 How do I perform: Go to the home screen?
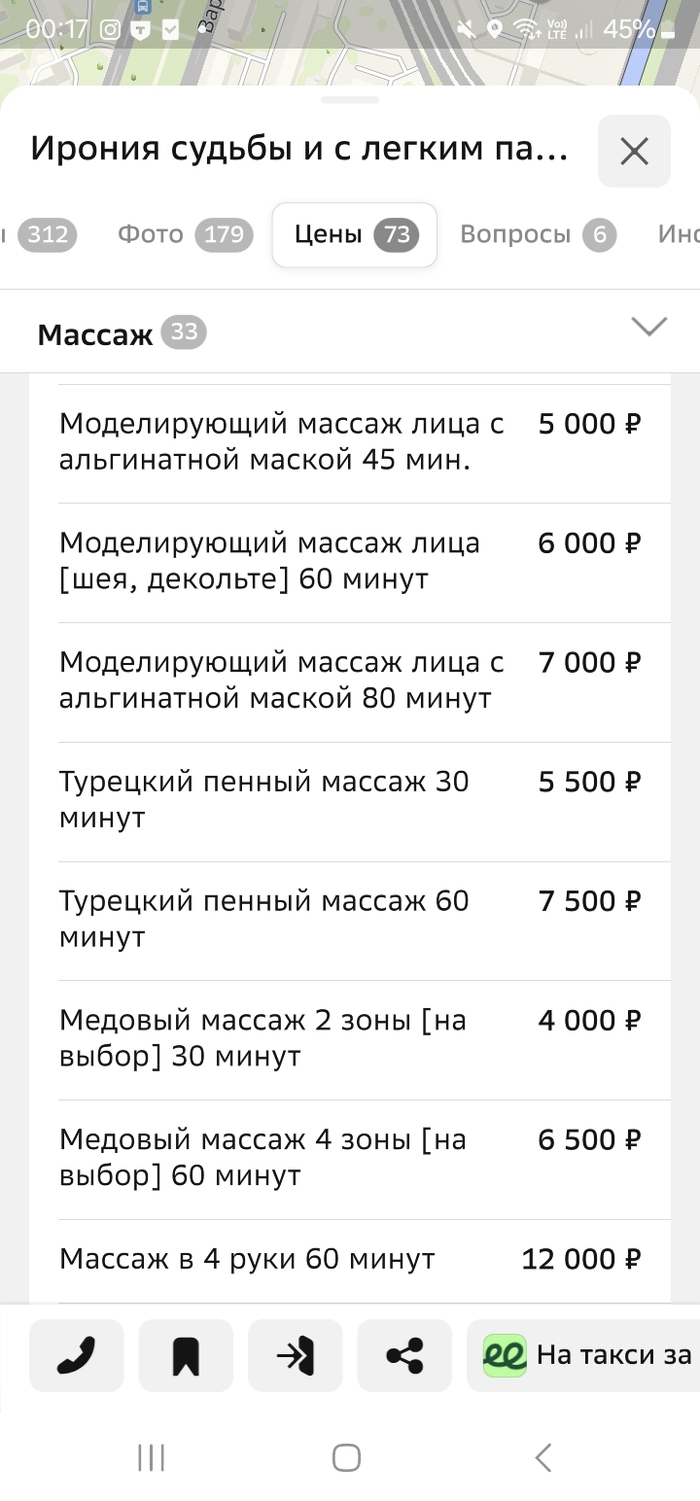pos(346,1457)
